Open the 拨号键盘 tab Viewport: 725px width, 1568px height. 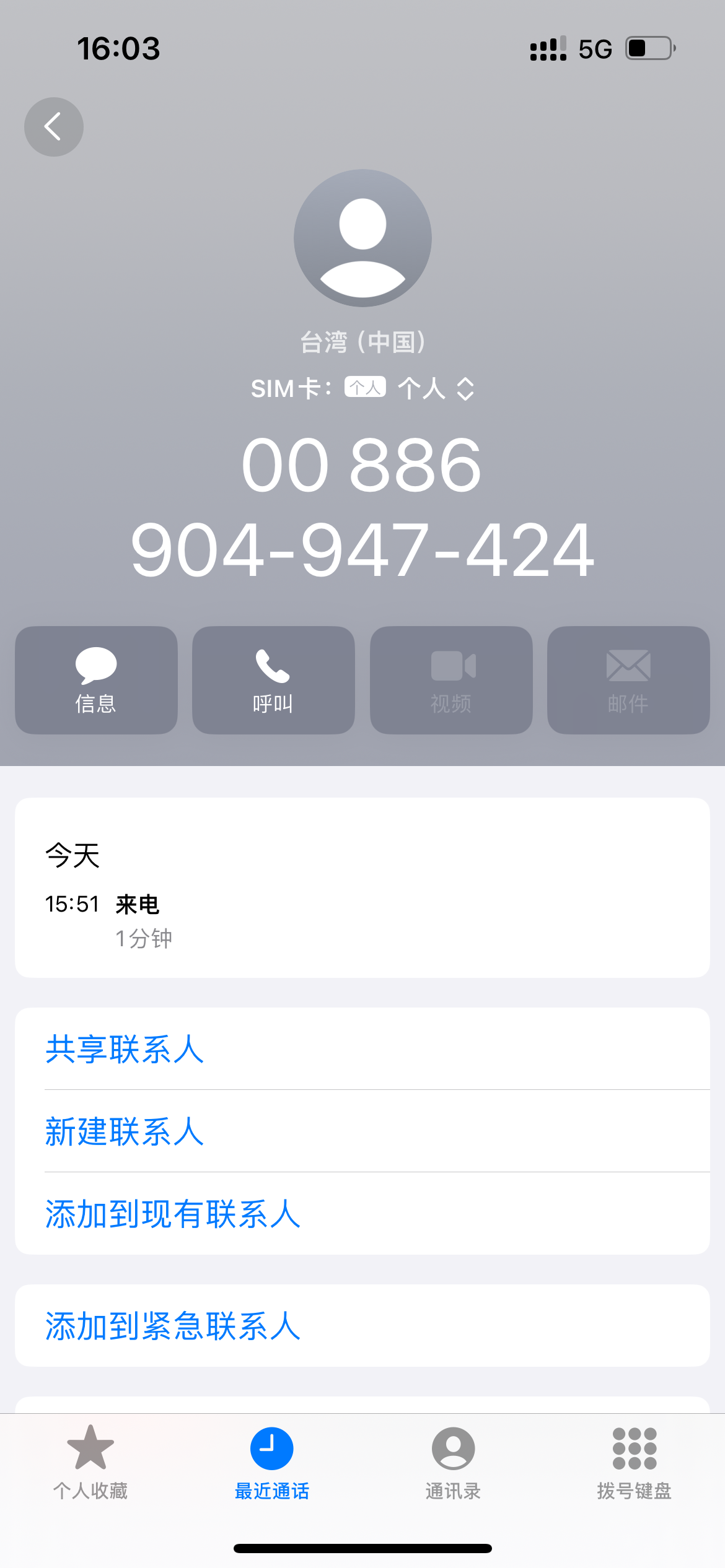(634, 1461)
